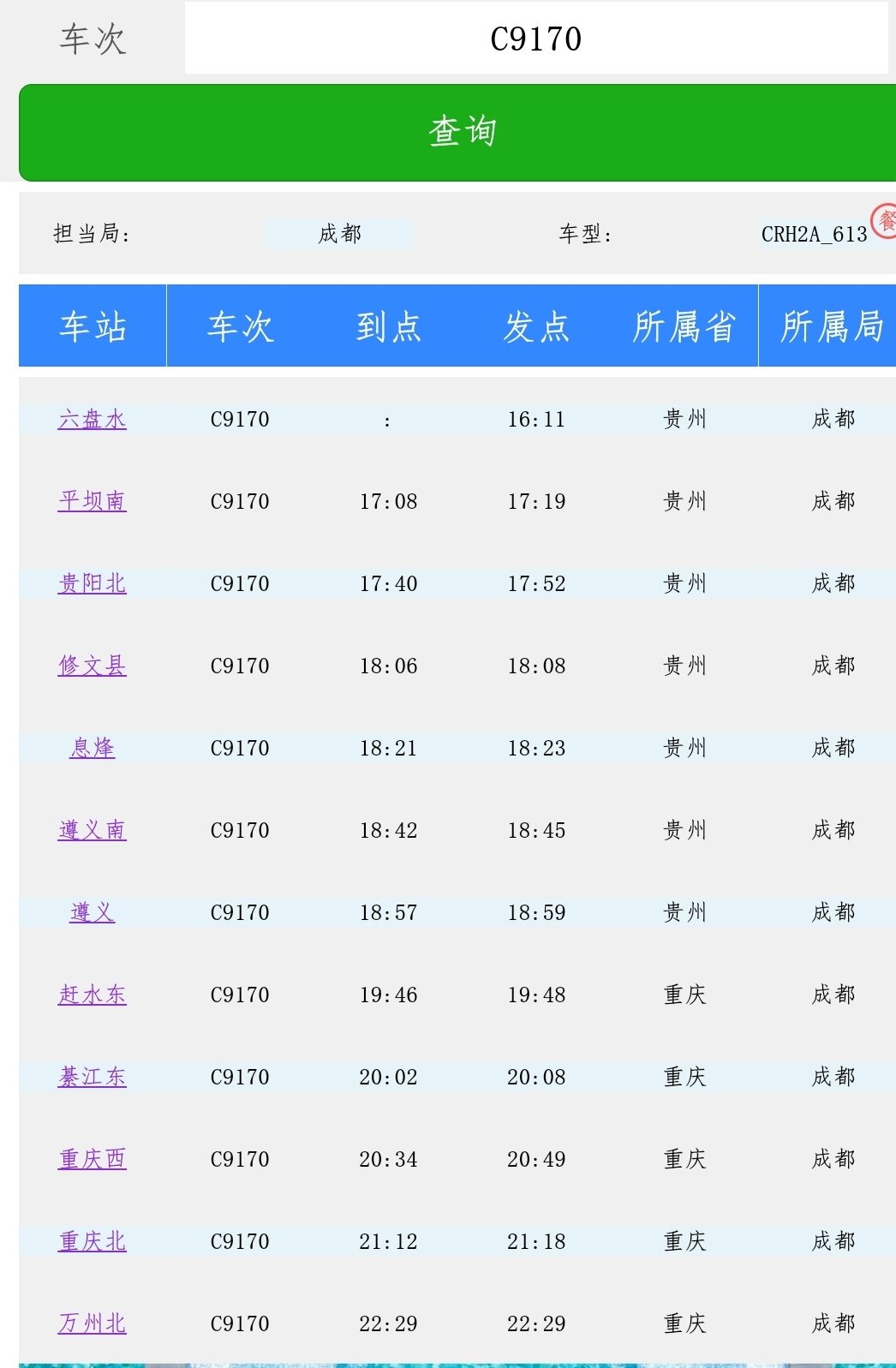Open the 遵义 station link
Image resolution: width=896 pixels, height=1368 pixels.
[93, 913]
